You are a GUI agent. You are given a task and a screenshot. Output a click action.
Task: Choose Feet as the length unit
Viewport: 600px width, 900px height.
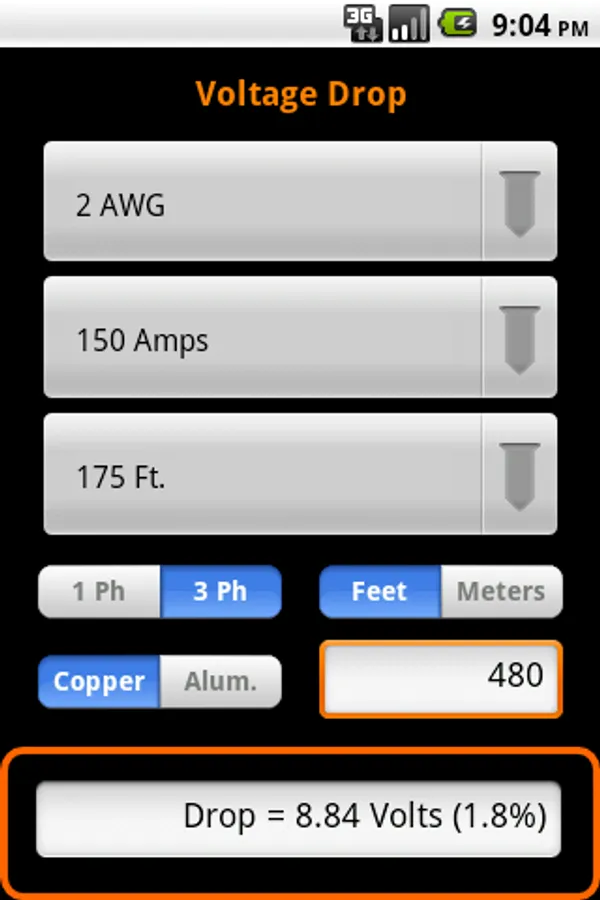(x=379, y=592)
